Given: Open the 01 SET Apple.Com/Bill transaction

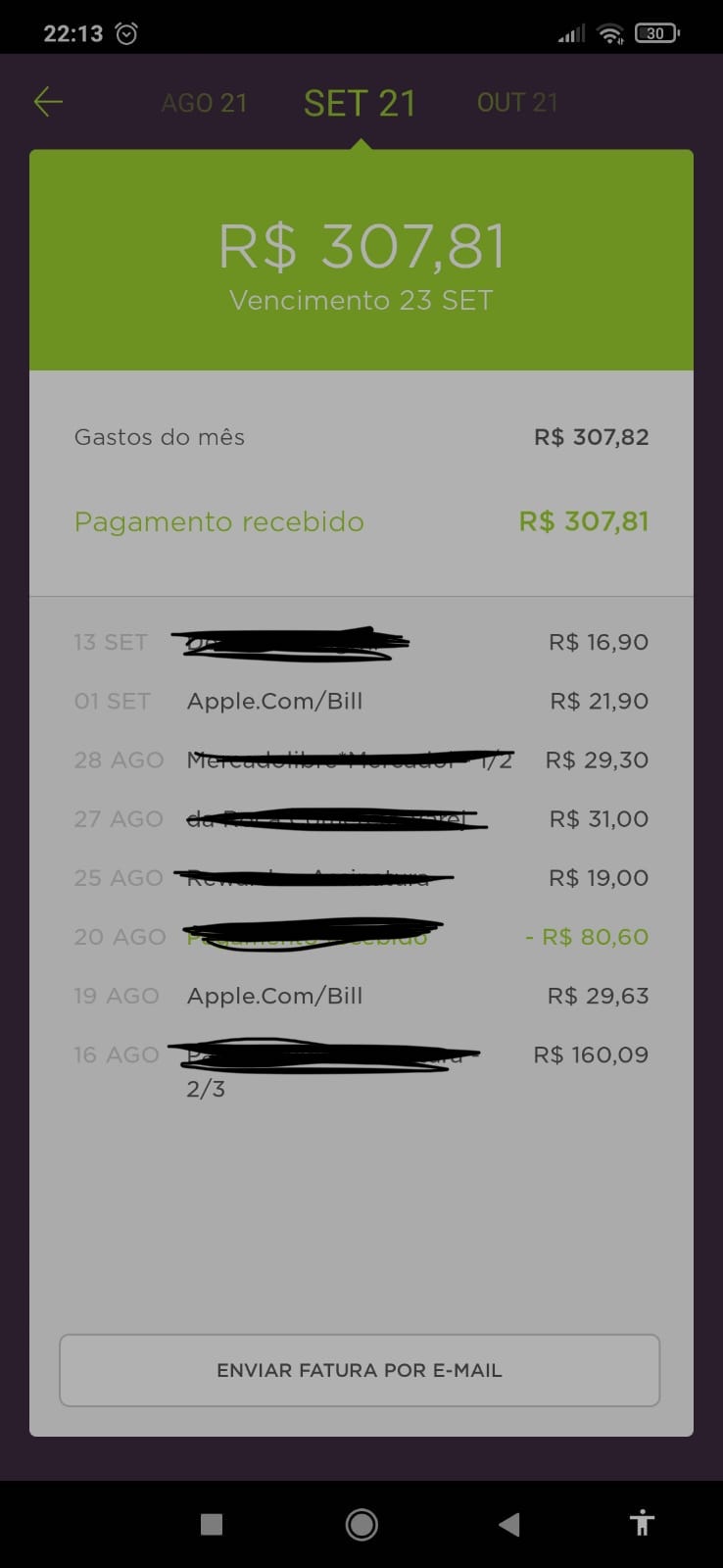Looking at the screenshot, I should [x=361, y=702].
